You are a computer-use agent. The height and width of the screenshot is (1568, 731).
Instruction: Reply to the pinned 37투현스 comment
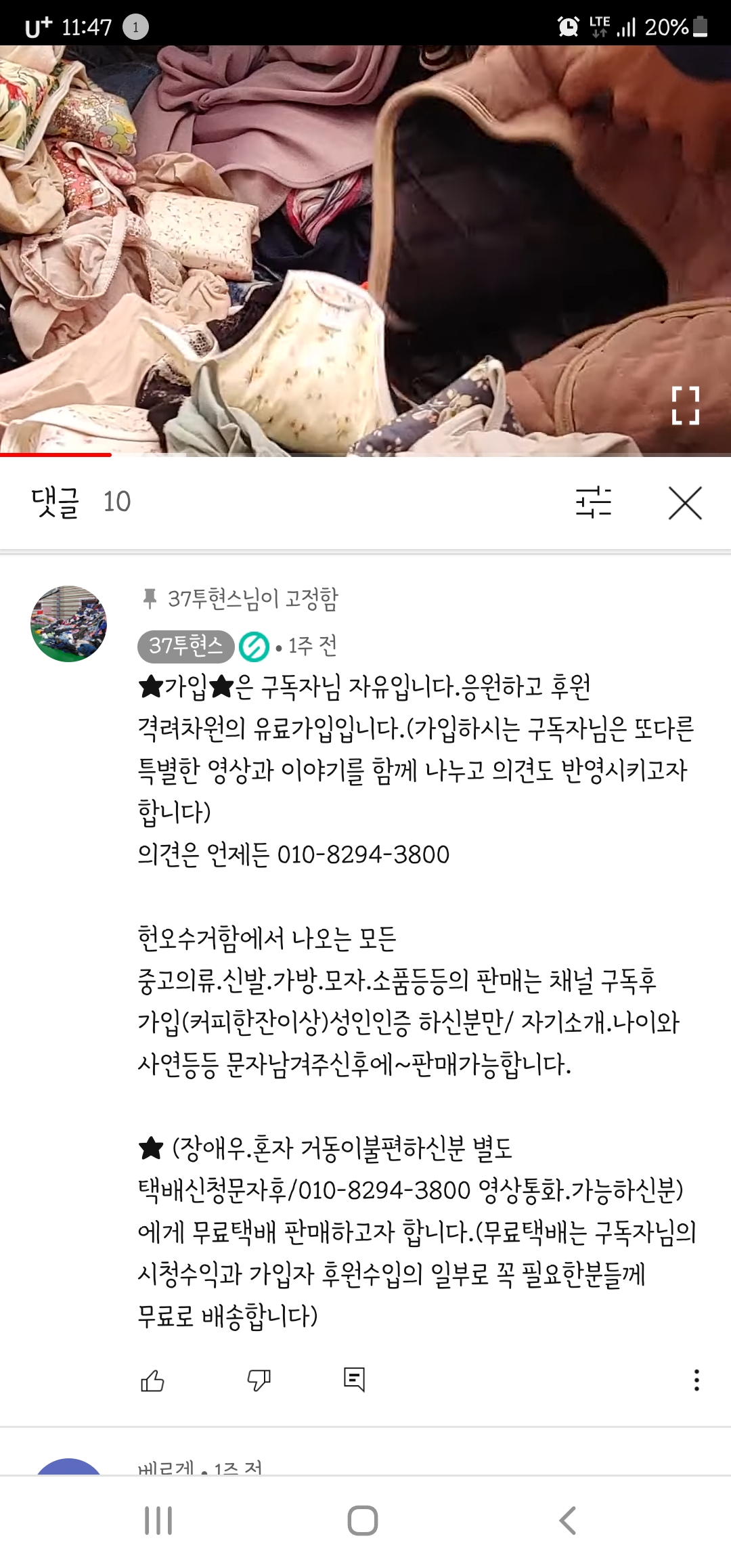(354, 1379)
